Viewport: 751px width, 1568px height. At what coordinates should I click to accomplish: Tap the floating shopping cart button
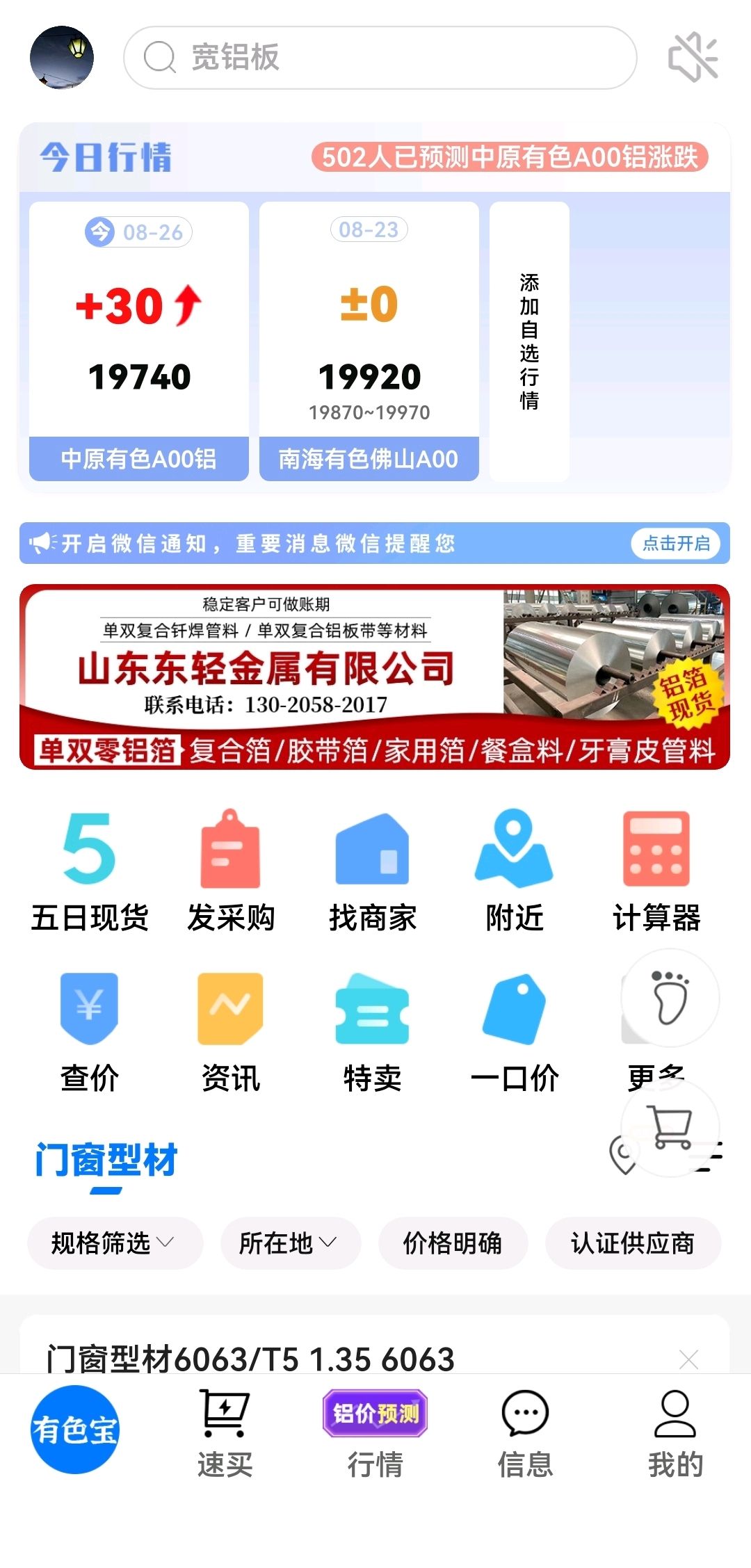point(670,1128)
